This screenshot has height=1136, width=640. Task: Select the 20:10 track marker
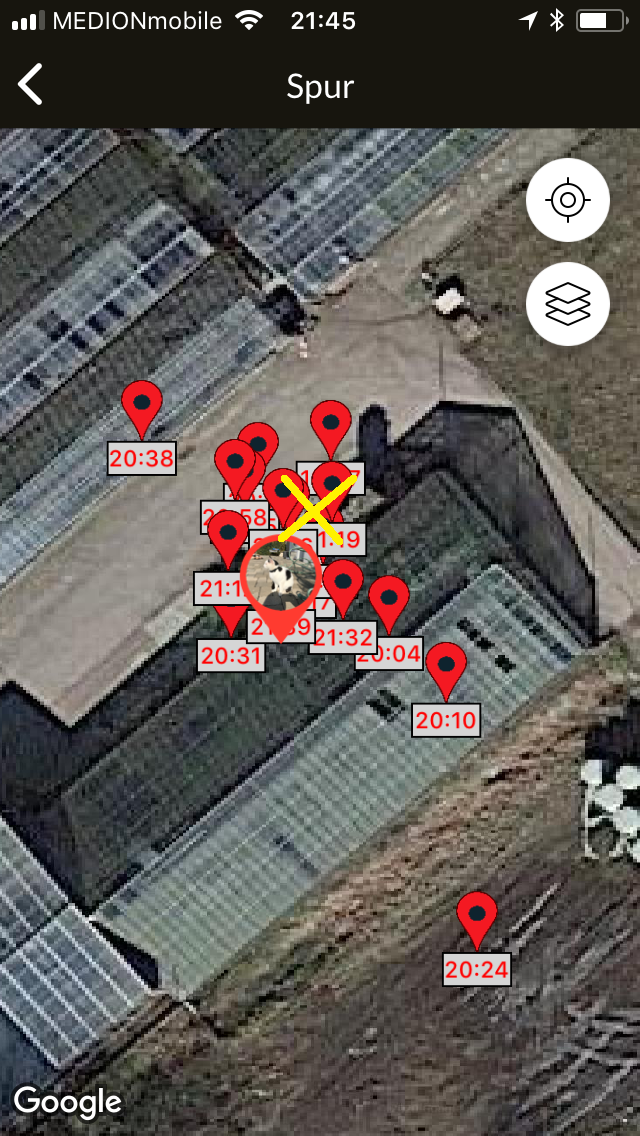tap(446, 670)
